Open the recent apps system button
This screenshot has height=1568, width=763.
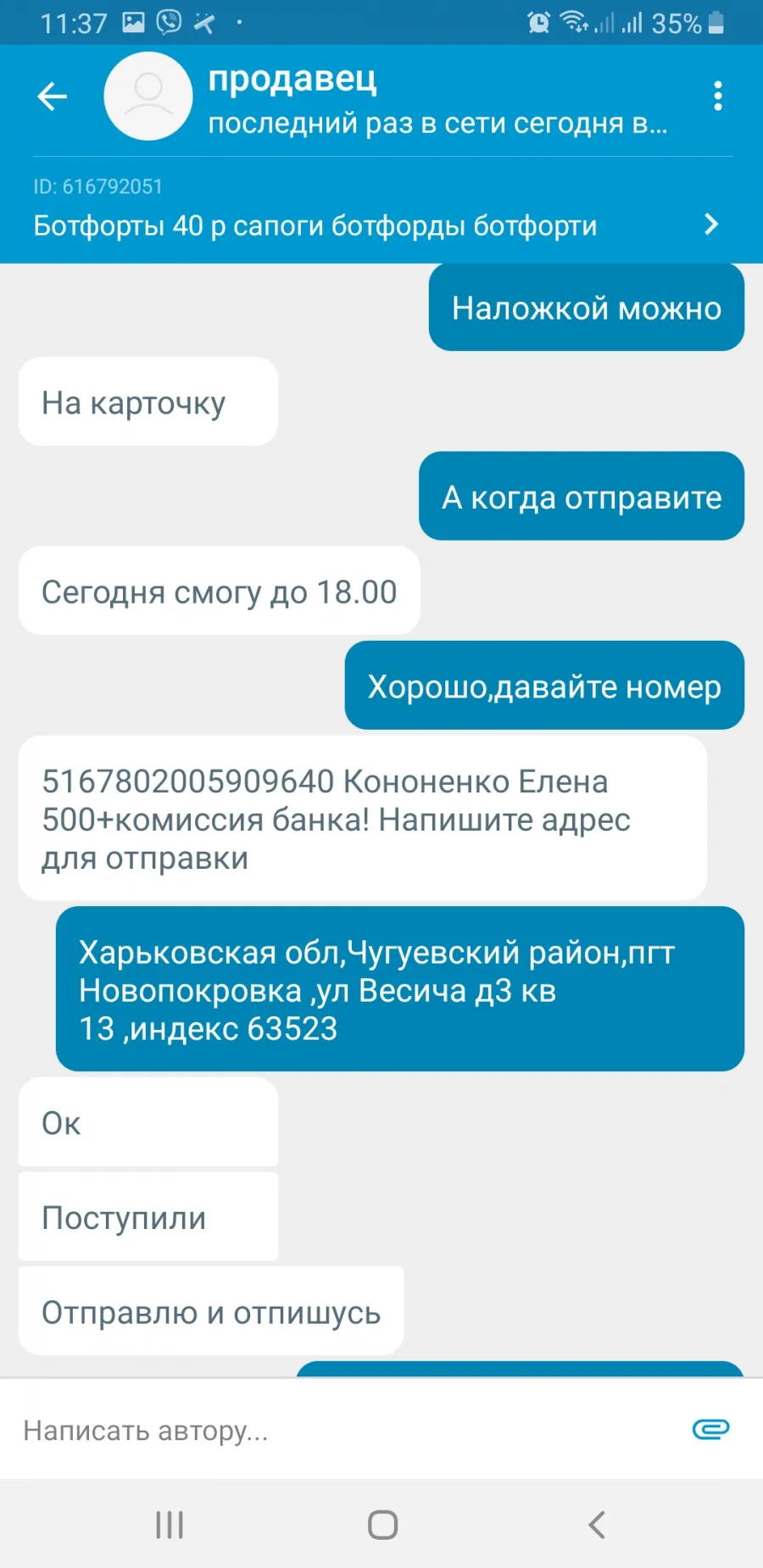170,1525
